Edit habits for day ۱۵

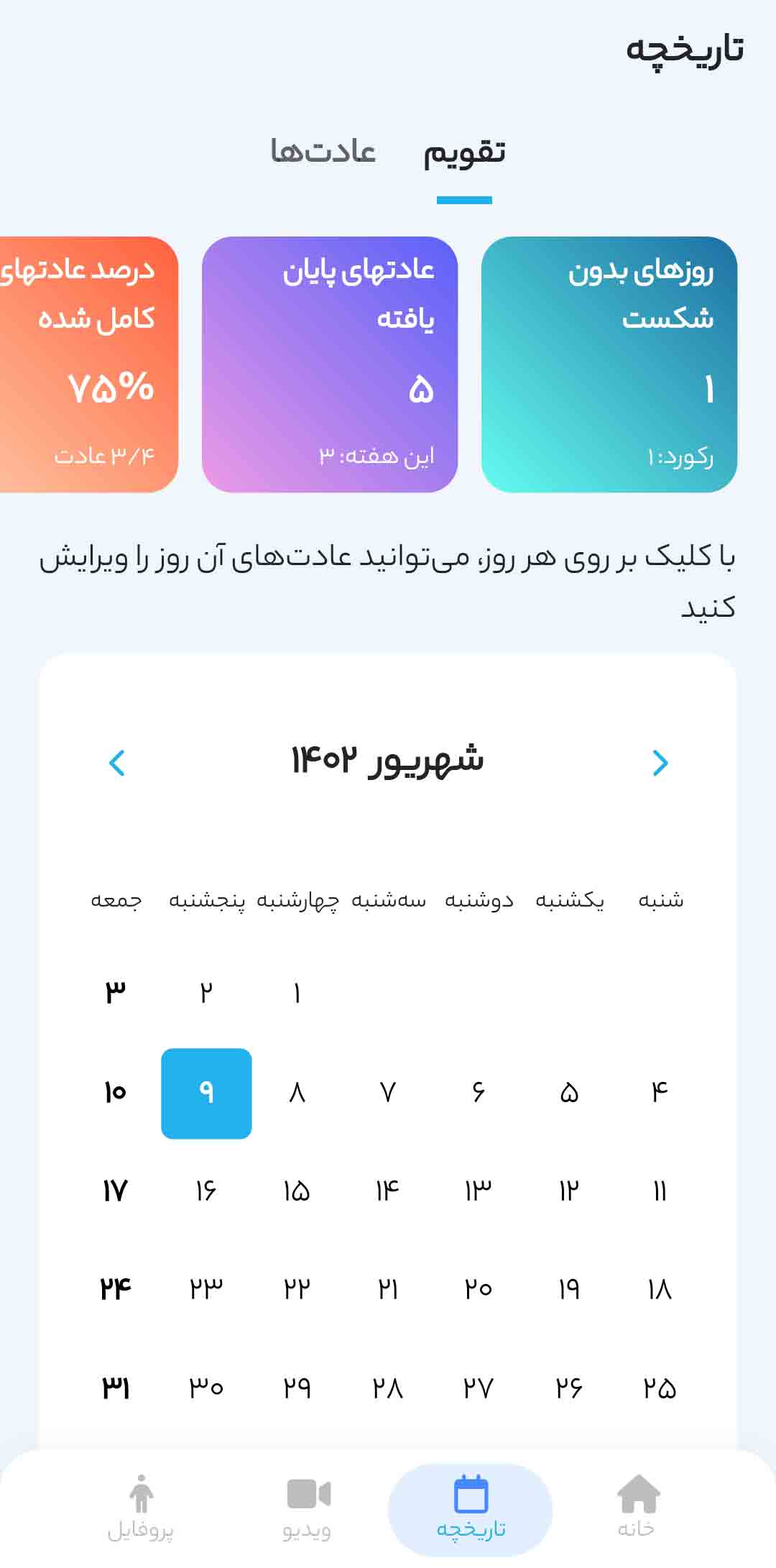tap(297, 1191)
